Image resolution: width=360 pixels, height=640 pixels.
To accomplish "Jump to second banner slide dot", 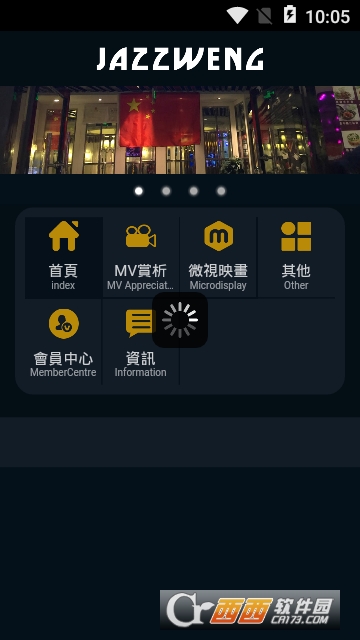I will [x=166, y=191].
